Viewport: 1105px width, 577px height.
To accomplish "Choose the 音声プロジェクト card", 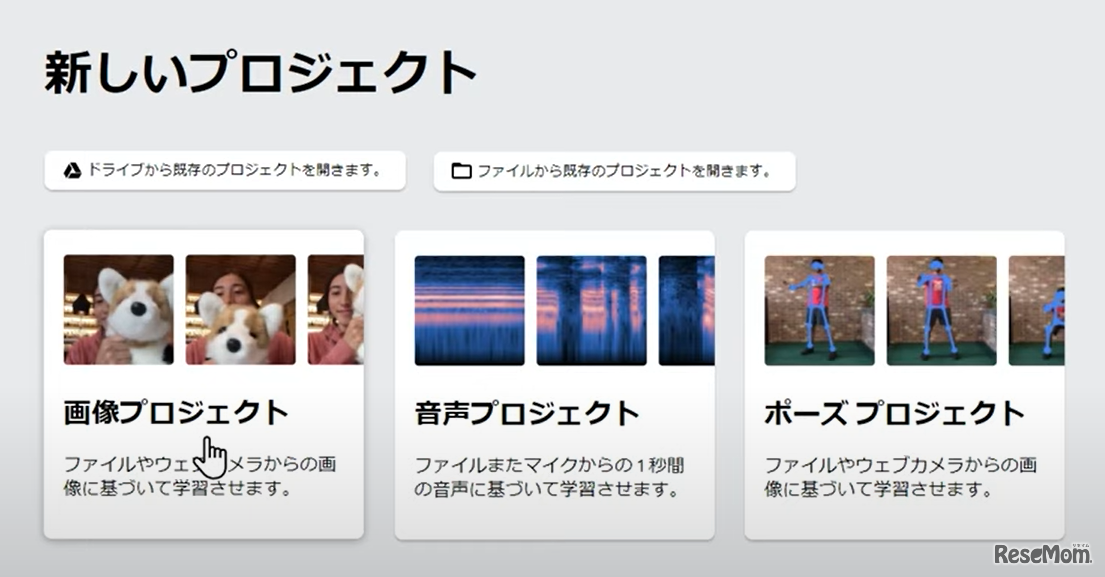I will click(x=554, y=385).
